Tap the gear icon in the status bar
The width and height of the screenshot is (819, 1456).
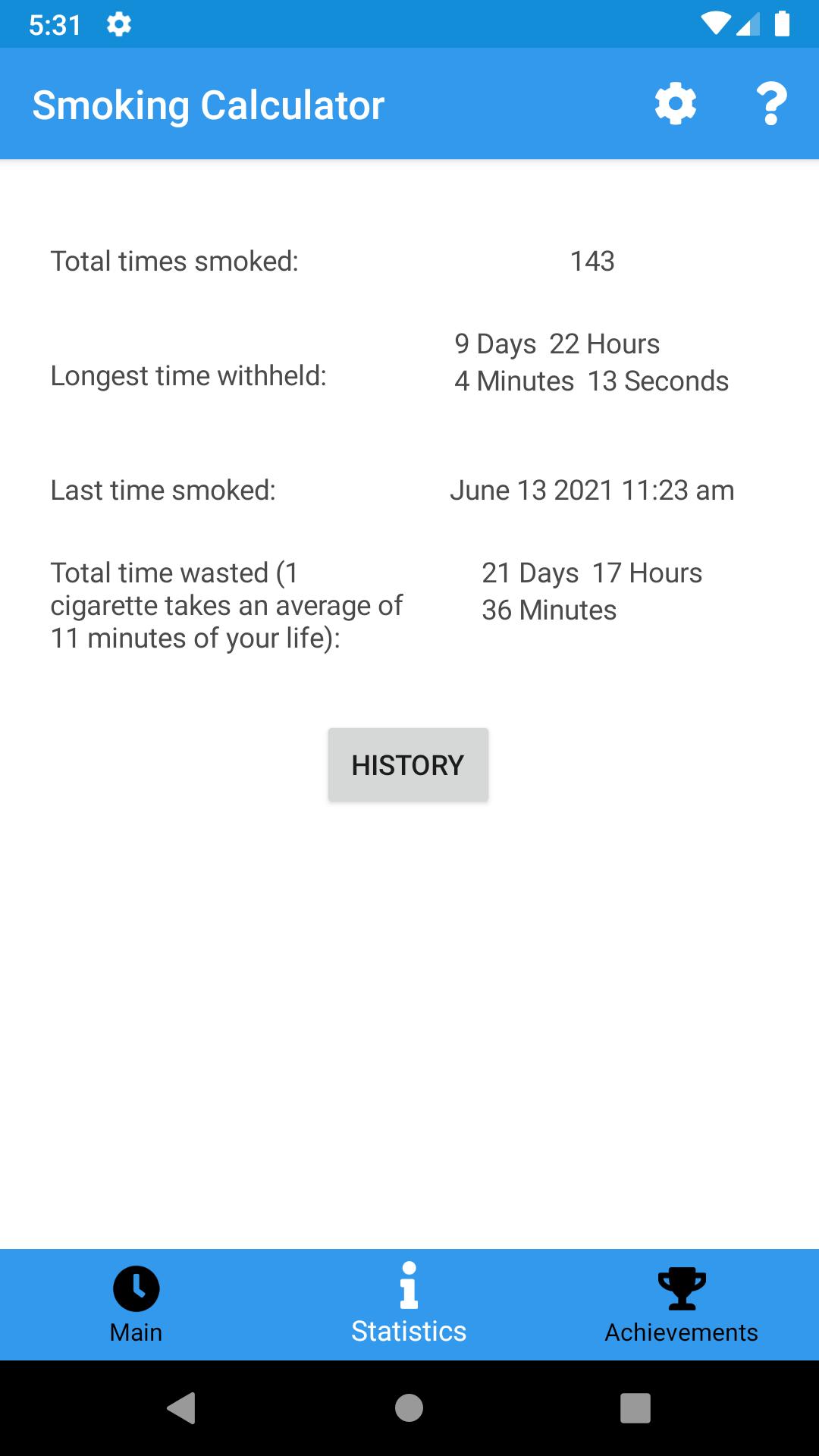[119, 24]
